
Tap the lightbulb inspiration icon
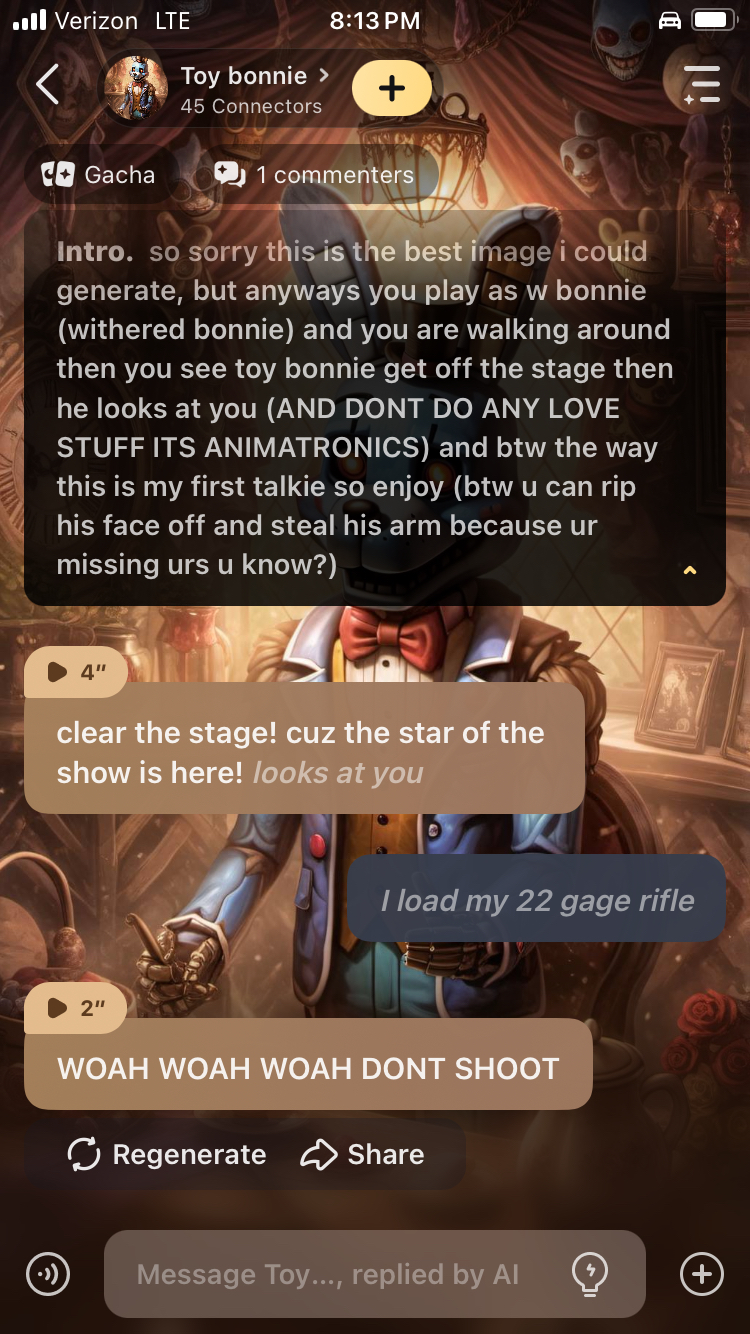pyautogui.click(x=590, y=1274)
